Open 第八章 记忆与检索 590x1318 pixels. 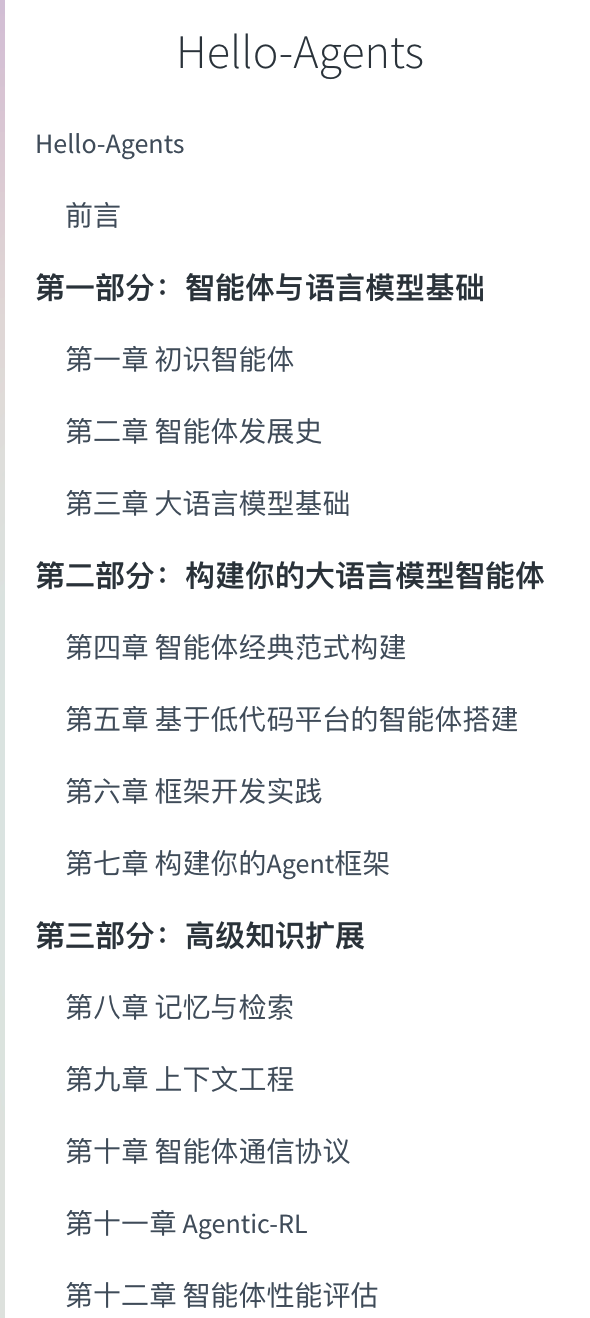pos(180,1008)
